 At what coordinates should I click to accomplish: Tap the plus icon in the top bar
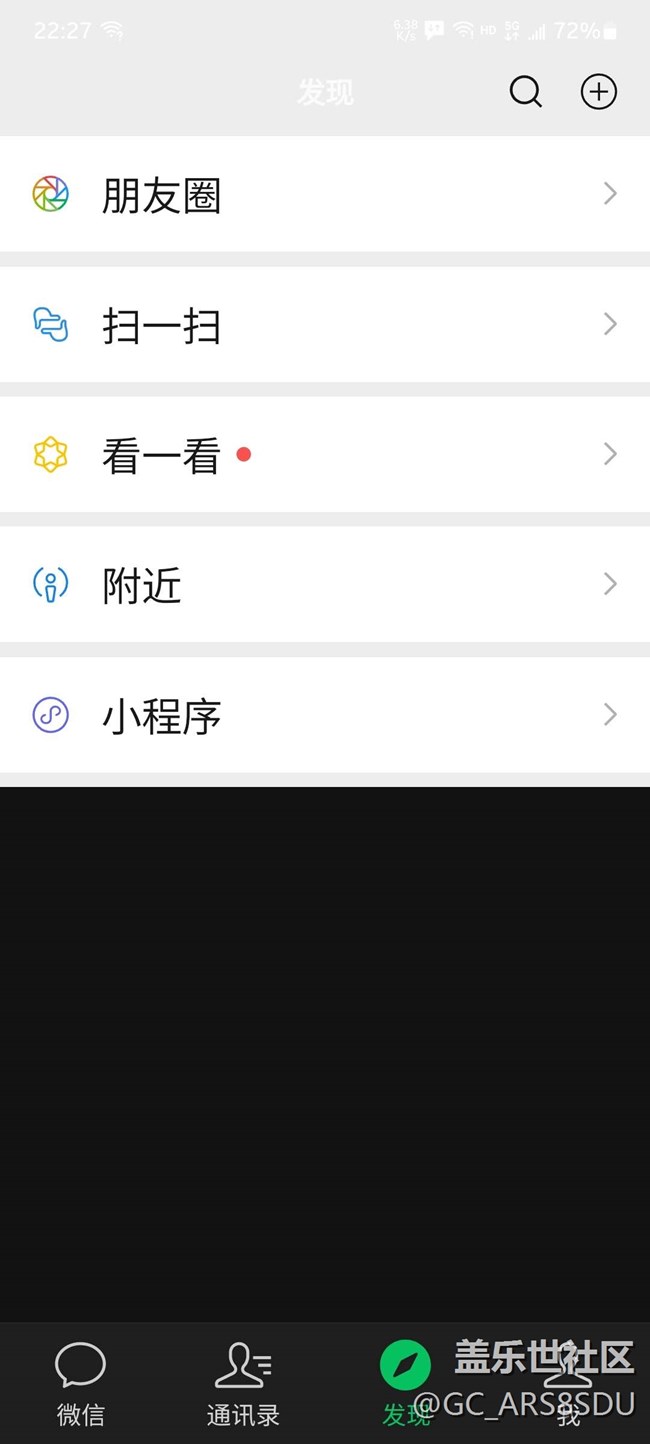598,92
